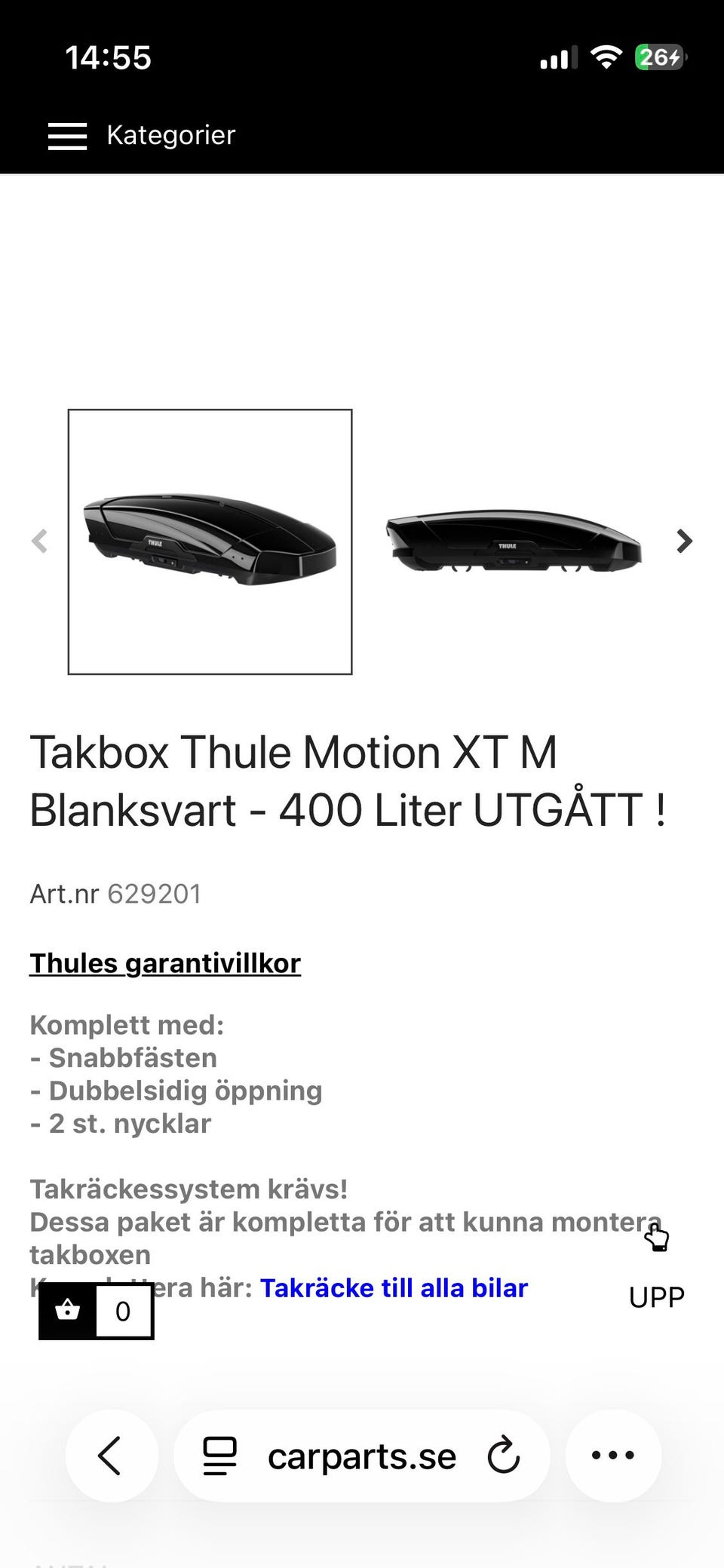Click the browser back arrow
Viewport: 724px width, 1568px height.
[112, 1456]
